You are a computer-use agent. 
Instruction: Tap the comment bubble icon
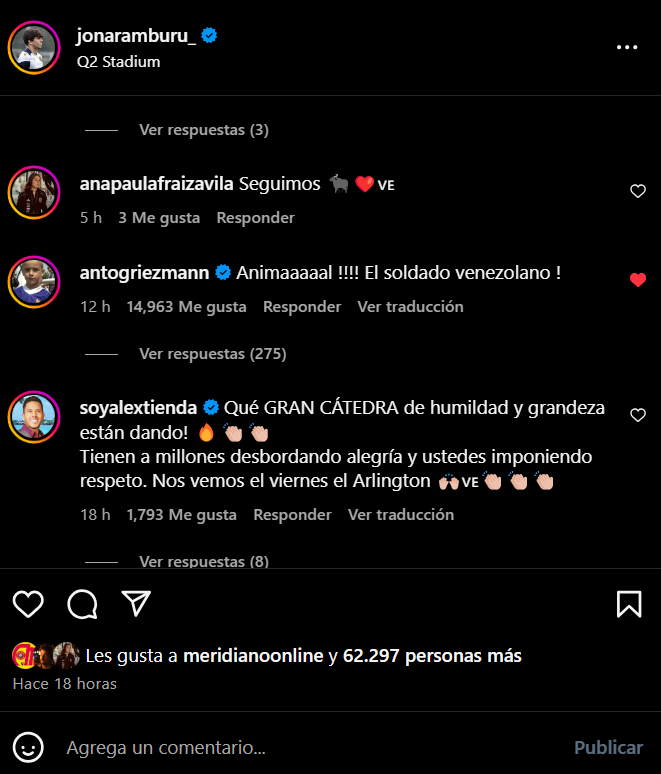[82, 603]
